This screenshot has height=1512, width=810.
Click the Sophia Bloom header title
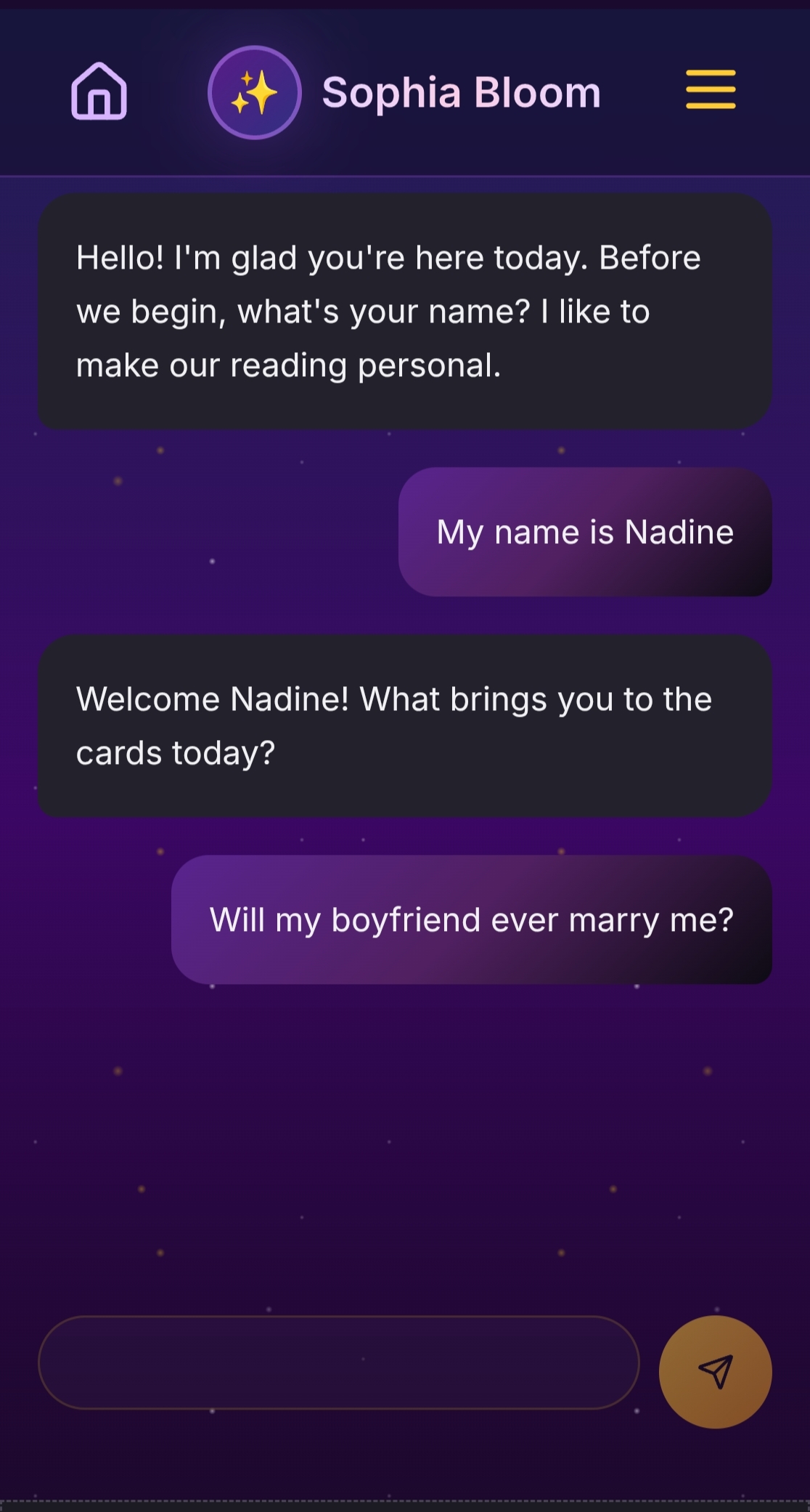[x=459, y=92]
